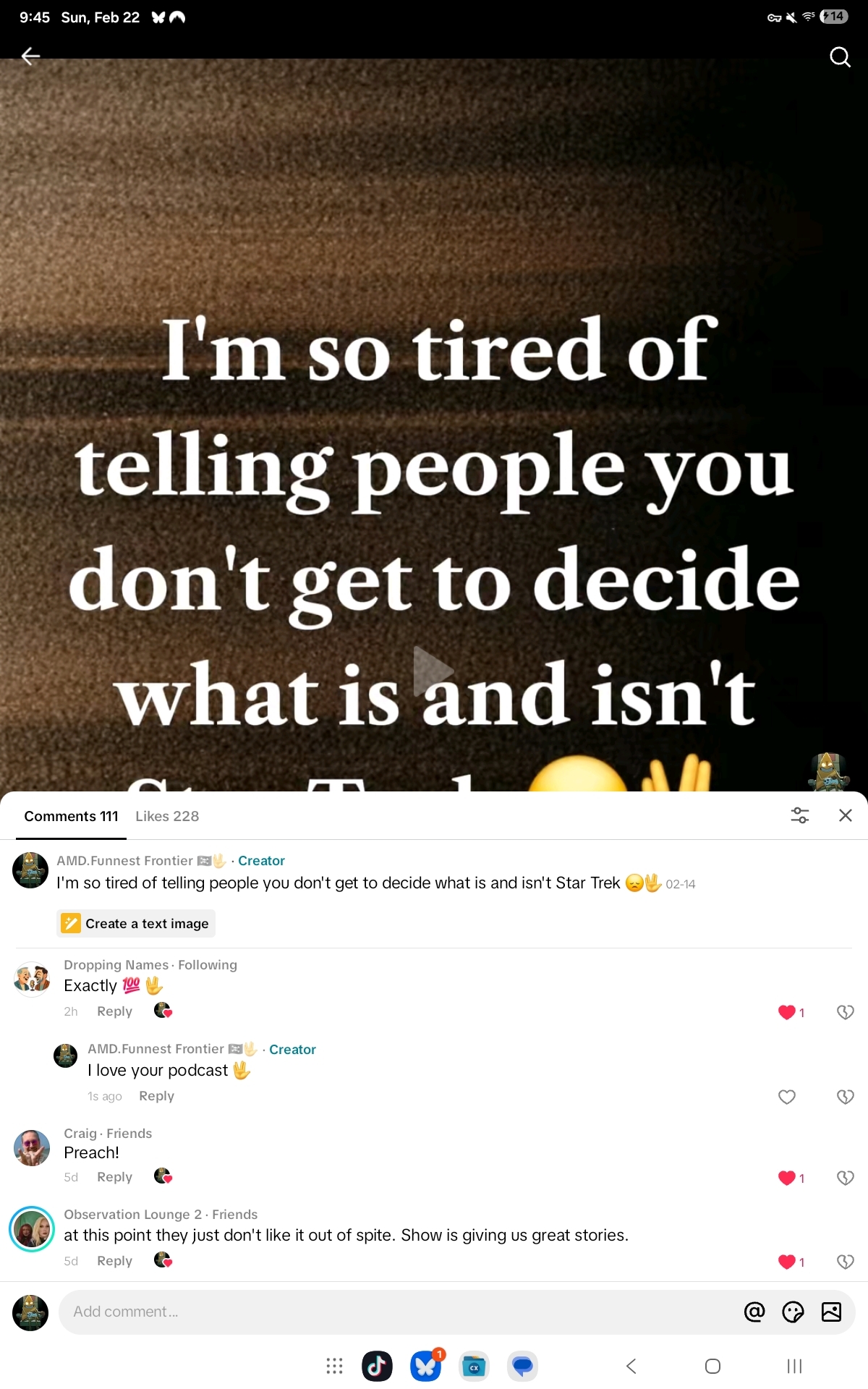Attach an image to comment
This screenshot has height=1389, width=868.
pos(831,1312)
